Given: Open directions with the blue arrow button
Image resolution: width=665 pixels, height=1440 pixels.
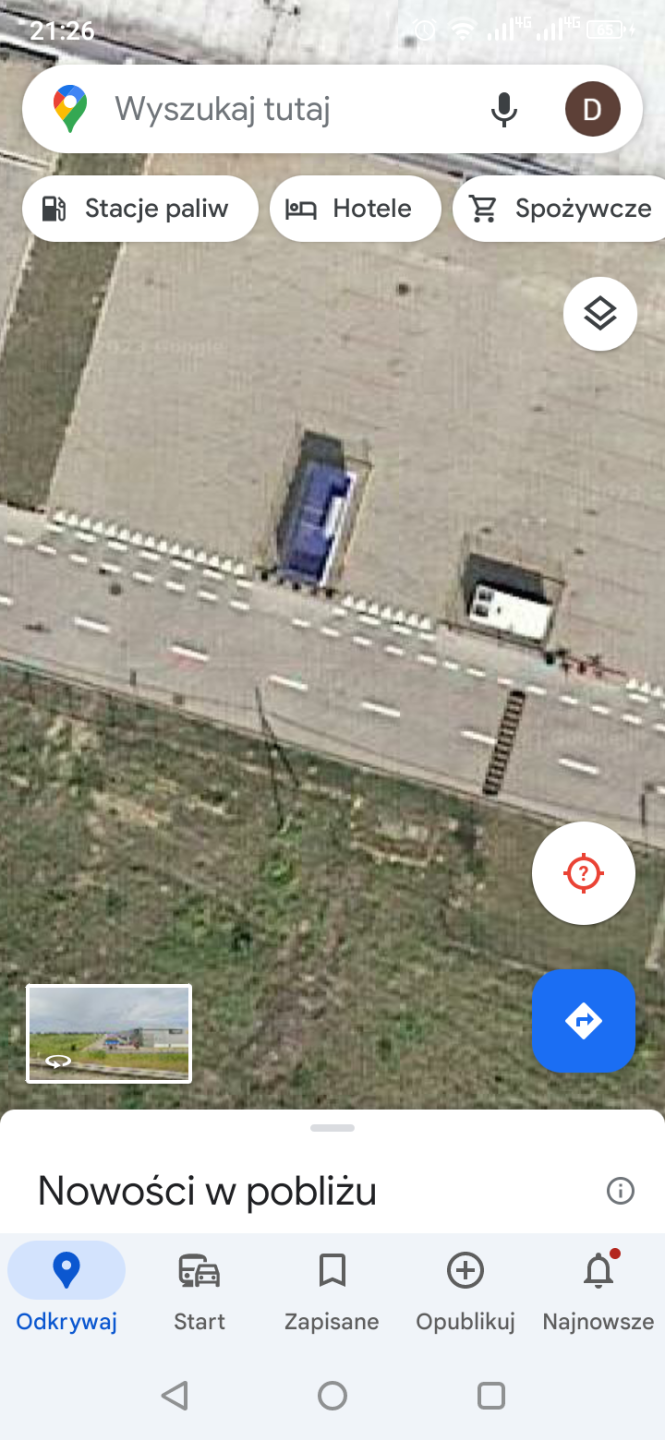Looking at the screenshot, I should coord(583,1021).
